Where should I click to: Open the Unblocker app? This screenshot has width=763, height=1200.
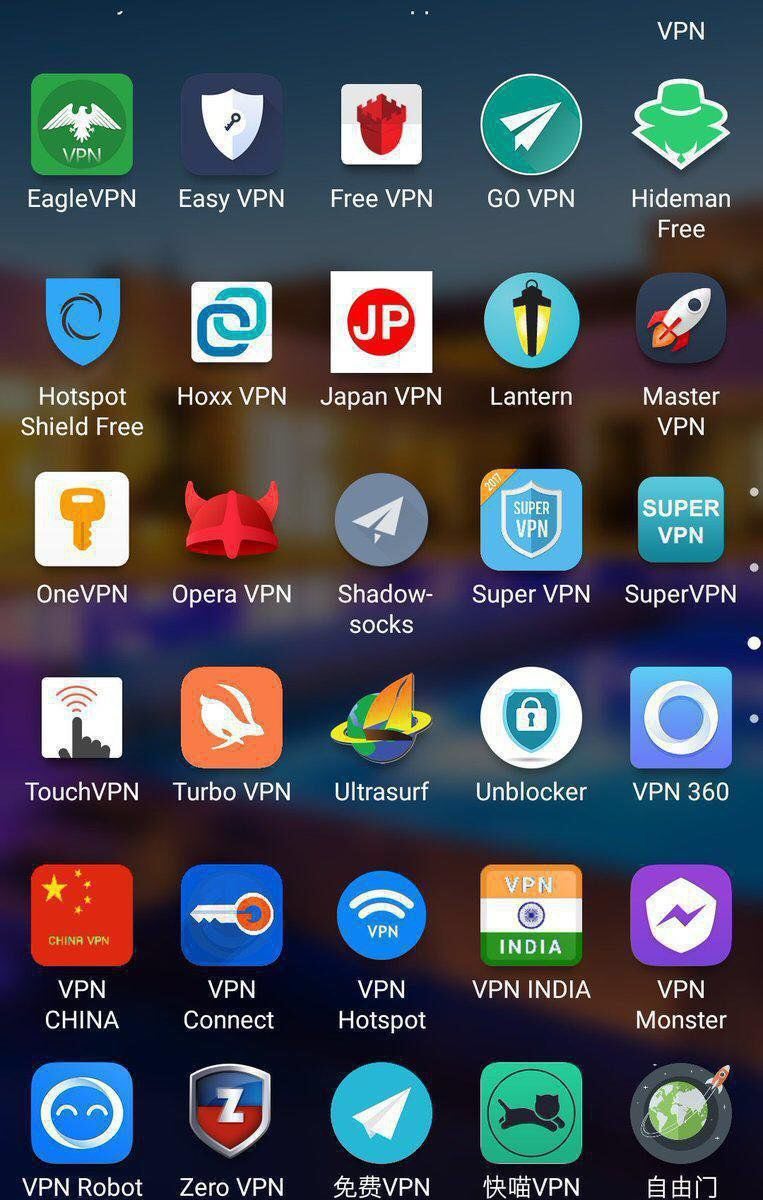click(531, 717)
